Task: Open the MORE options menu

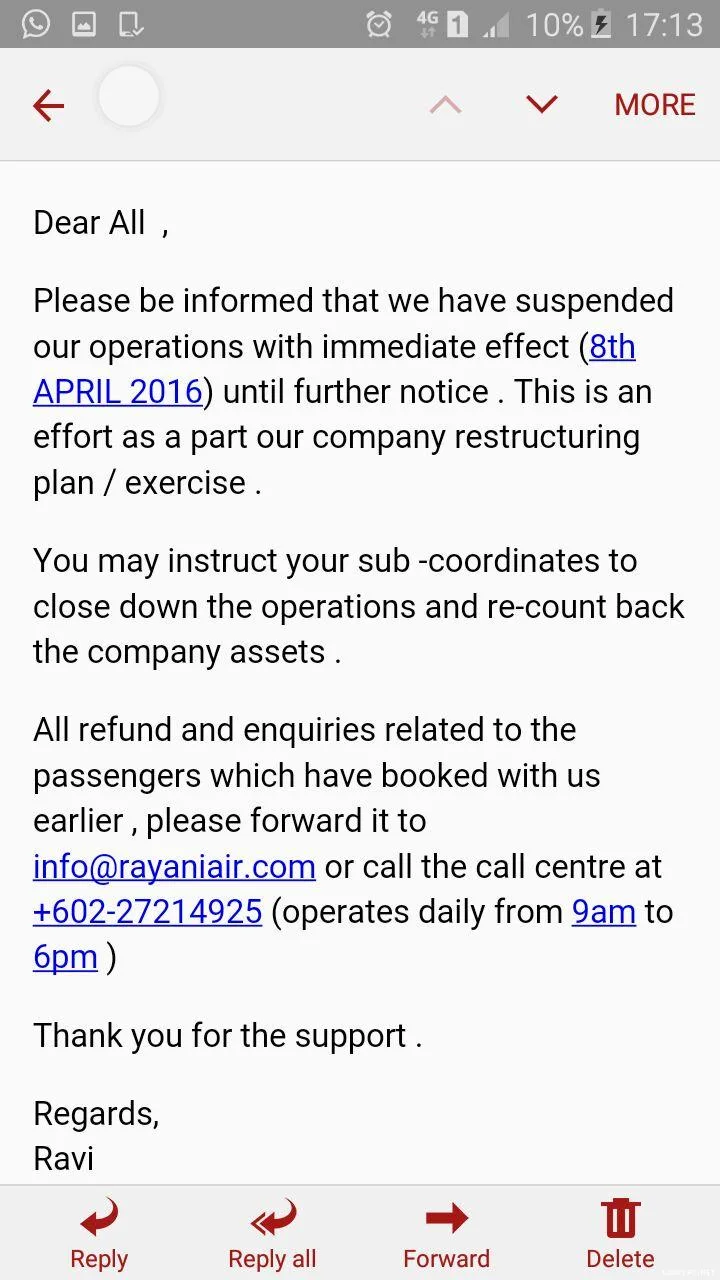Action: pos(654,105)
